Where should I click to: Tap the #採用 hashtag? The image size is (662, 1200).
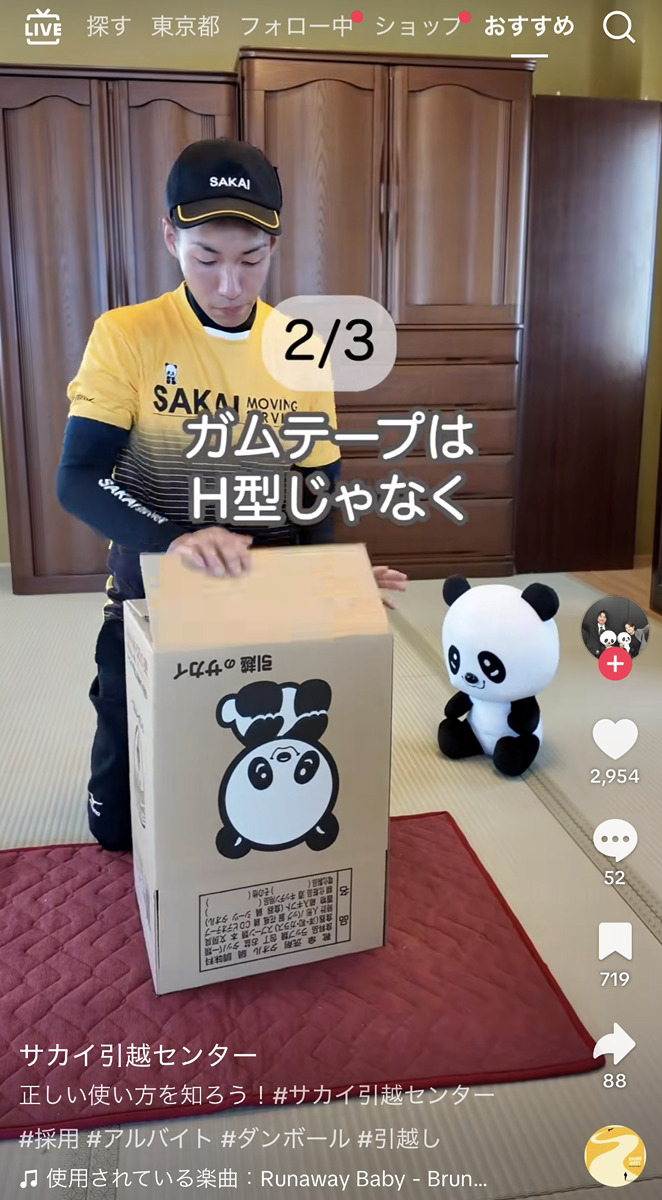[50, 1138]
